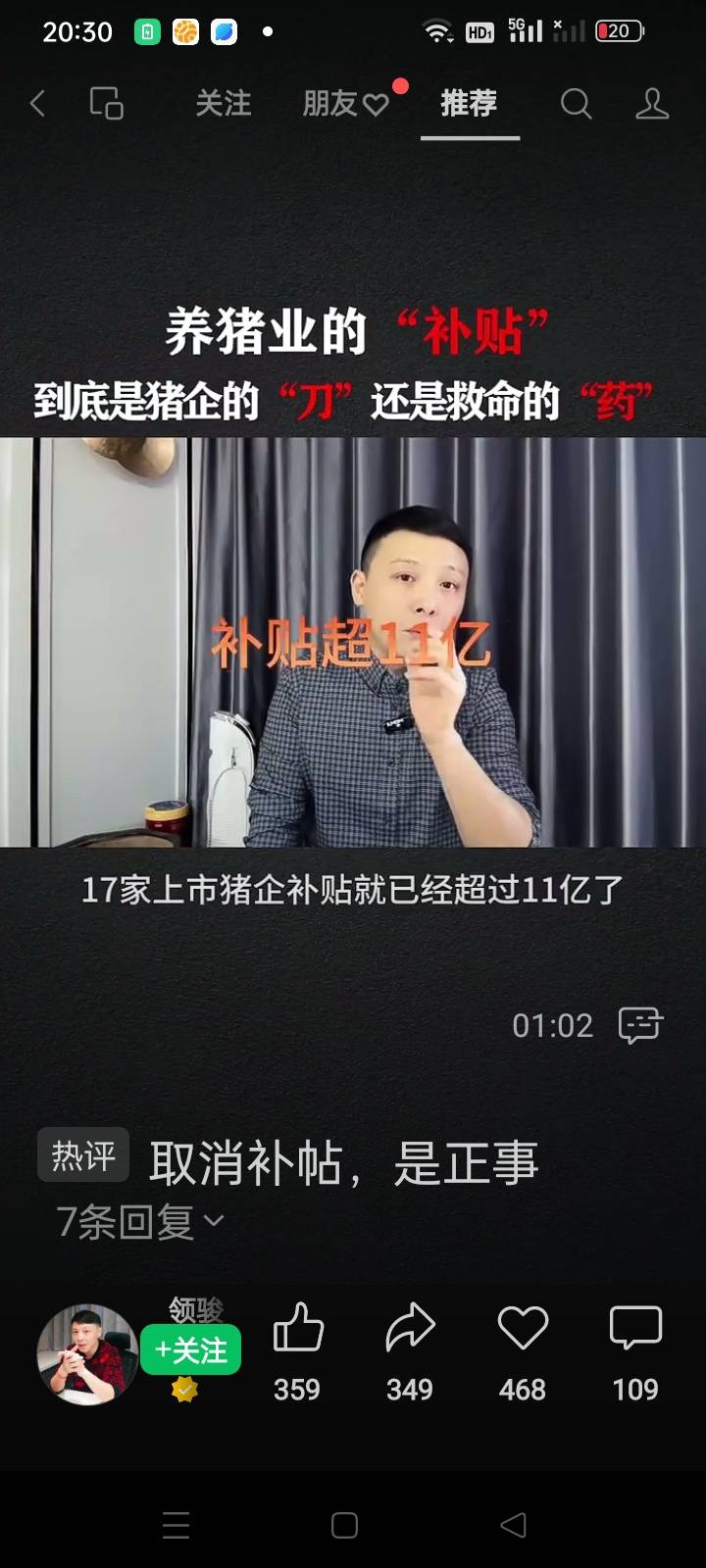Open video search
The image size is (706, 1568).
[x=576, y=103]
